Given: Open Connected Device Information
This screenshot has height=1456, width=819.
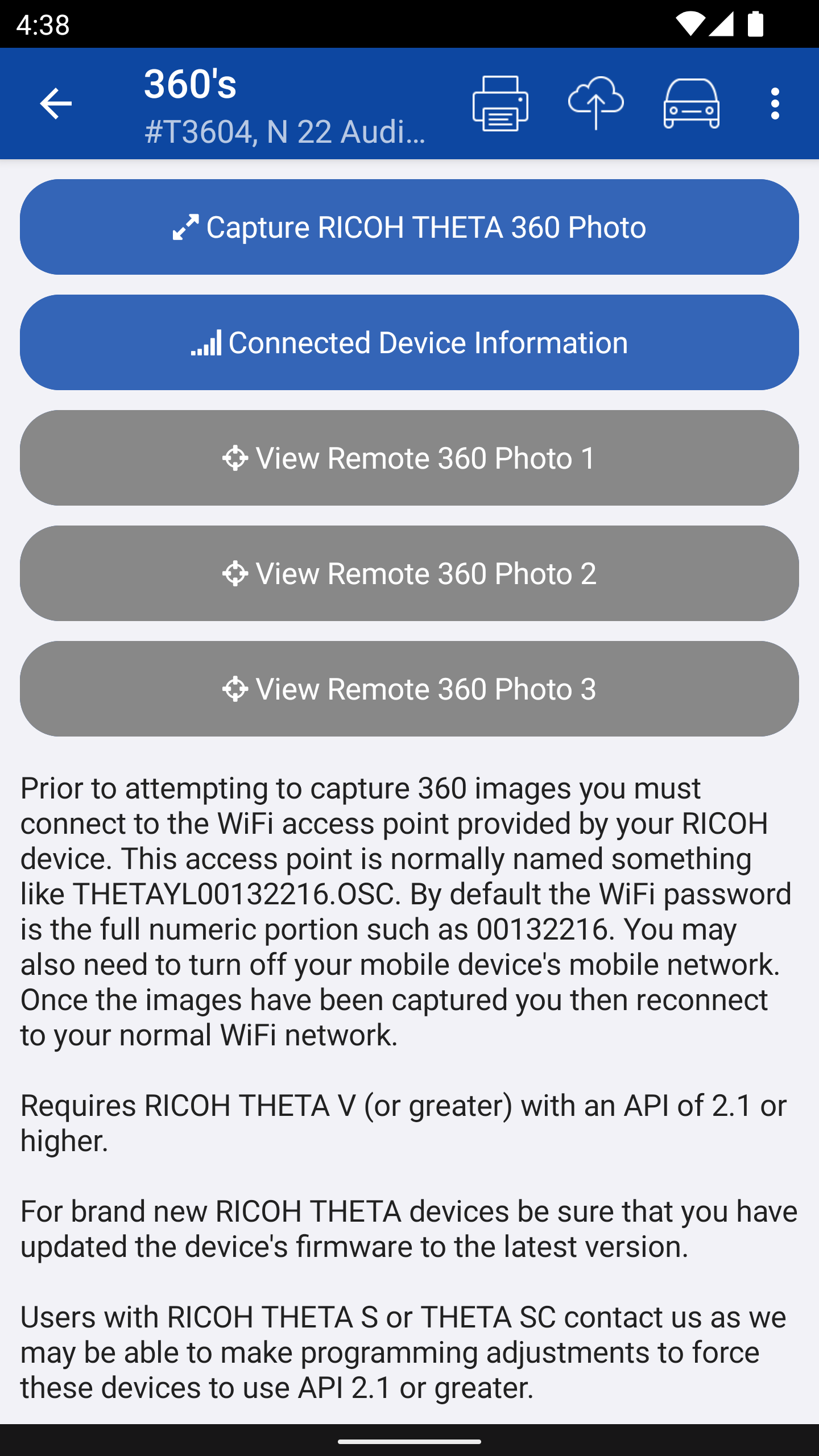Looking at the screenshot, I should click(409, 342).
